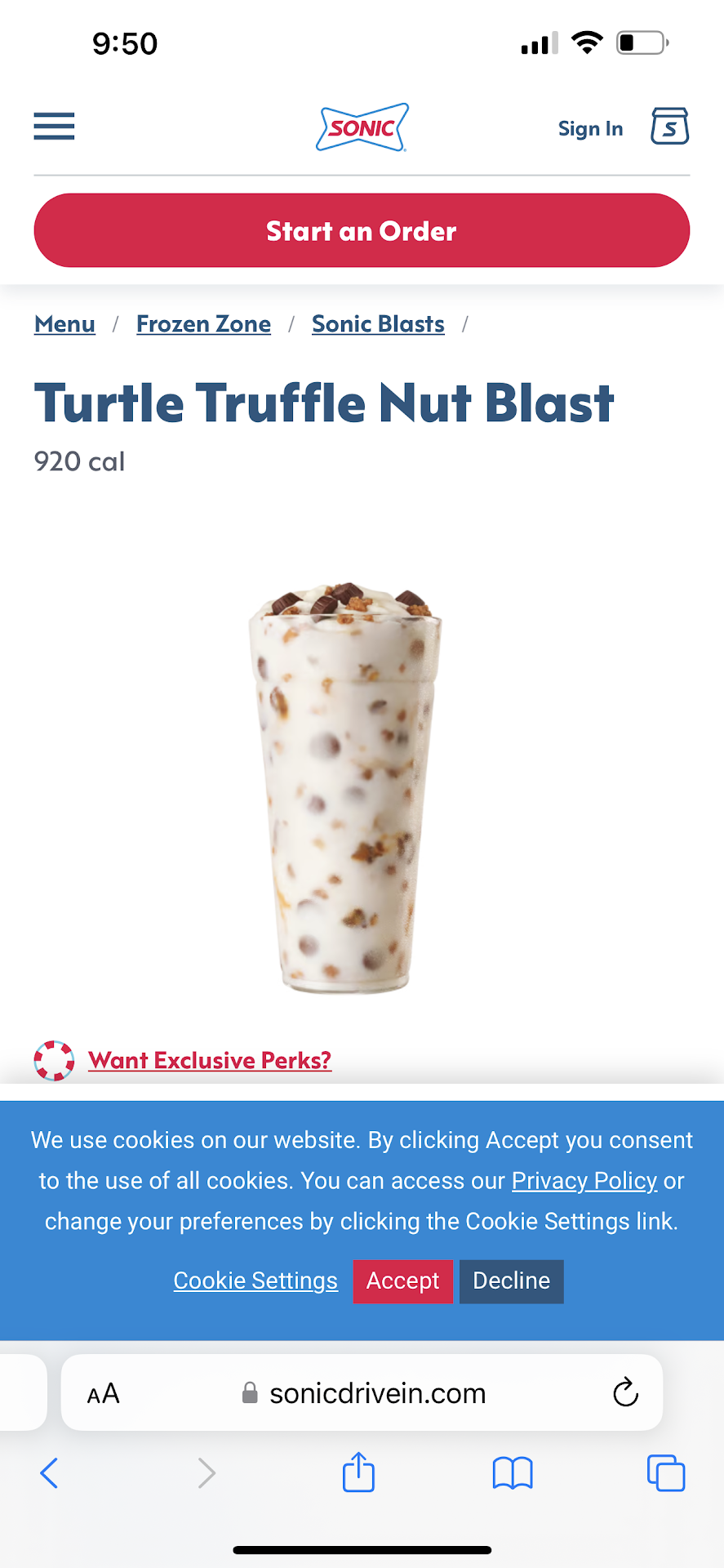The image size is (724, 1568).
Task: Start an Order
Action: click(362, 231)
